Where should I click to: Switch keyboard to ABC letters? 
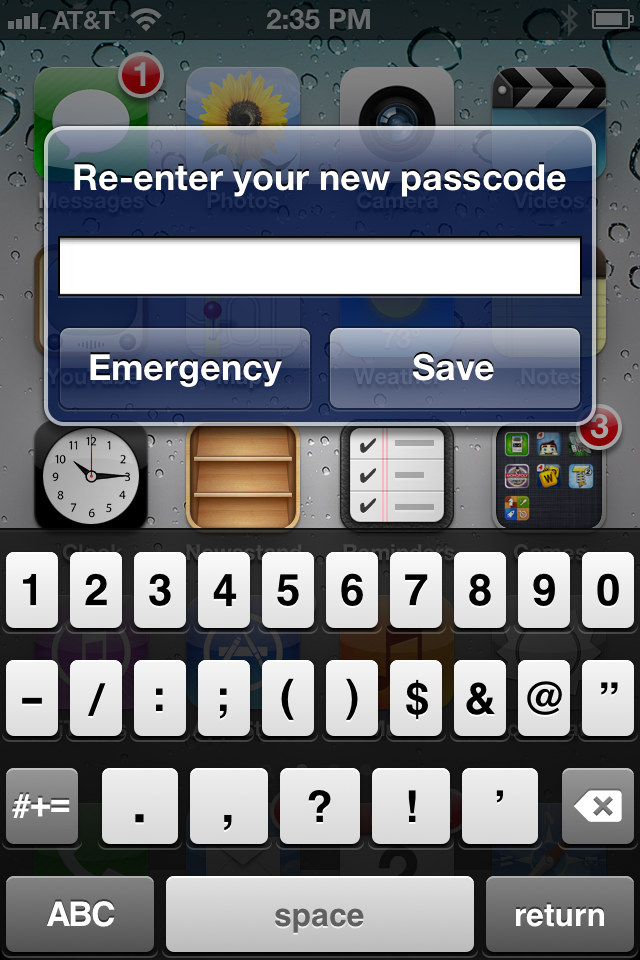coord(81,914)
